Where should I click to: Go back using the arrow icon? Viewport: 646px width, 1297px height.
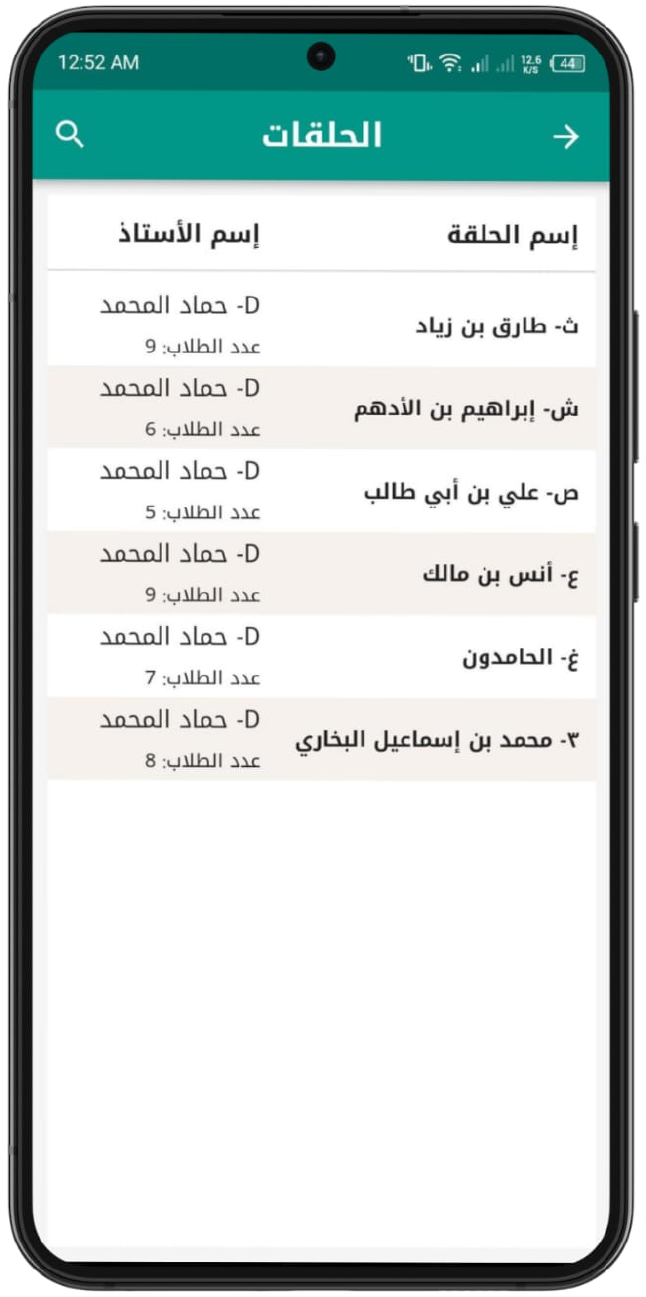pos(566,137)
